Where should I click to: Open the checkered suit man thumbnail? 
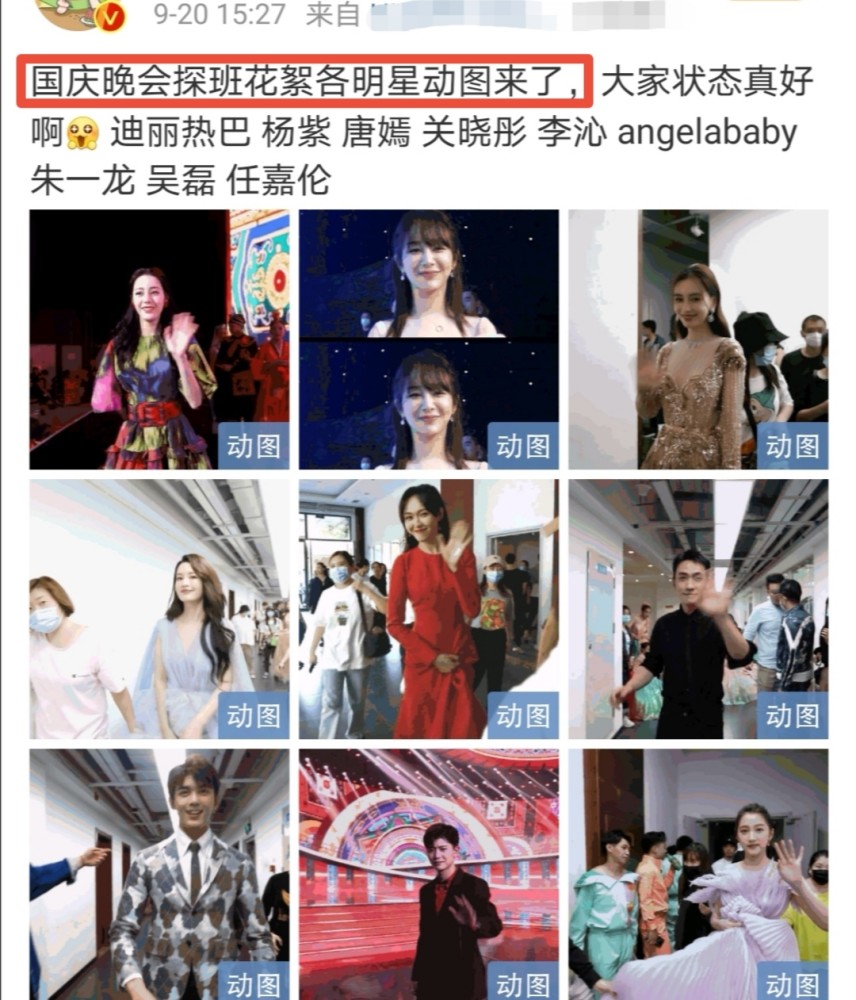coord(160,875)
